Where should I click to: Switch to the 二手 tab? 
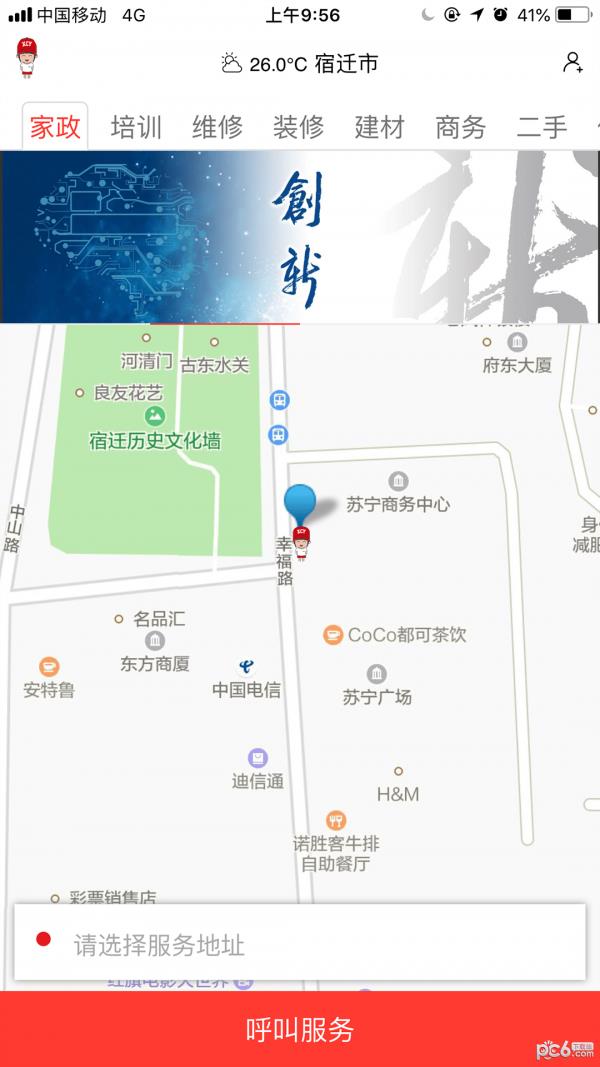coord(541,127)
